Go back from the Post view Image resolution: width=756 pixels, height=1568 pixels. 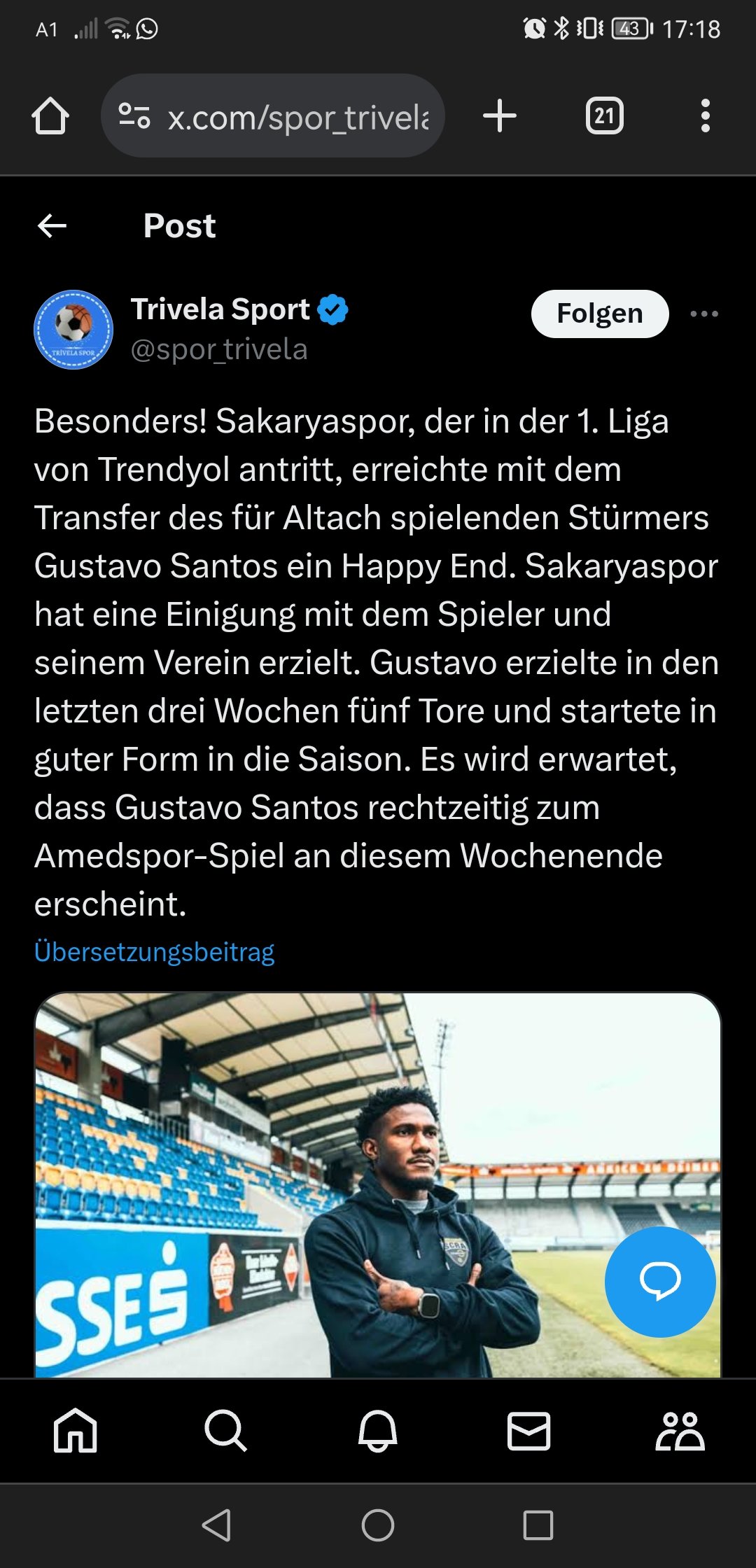[52, 225]
